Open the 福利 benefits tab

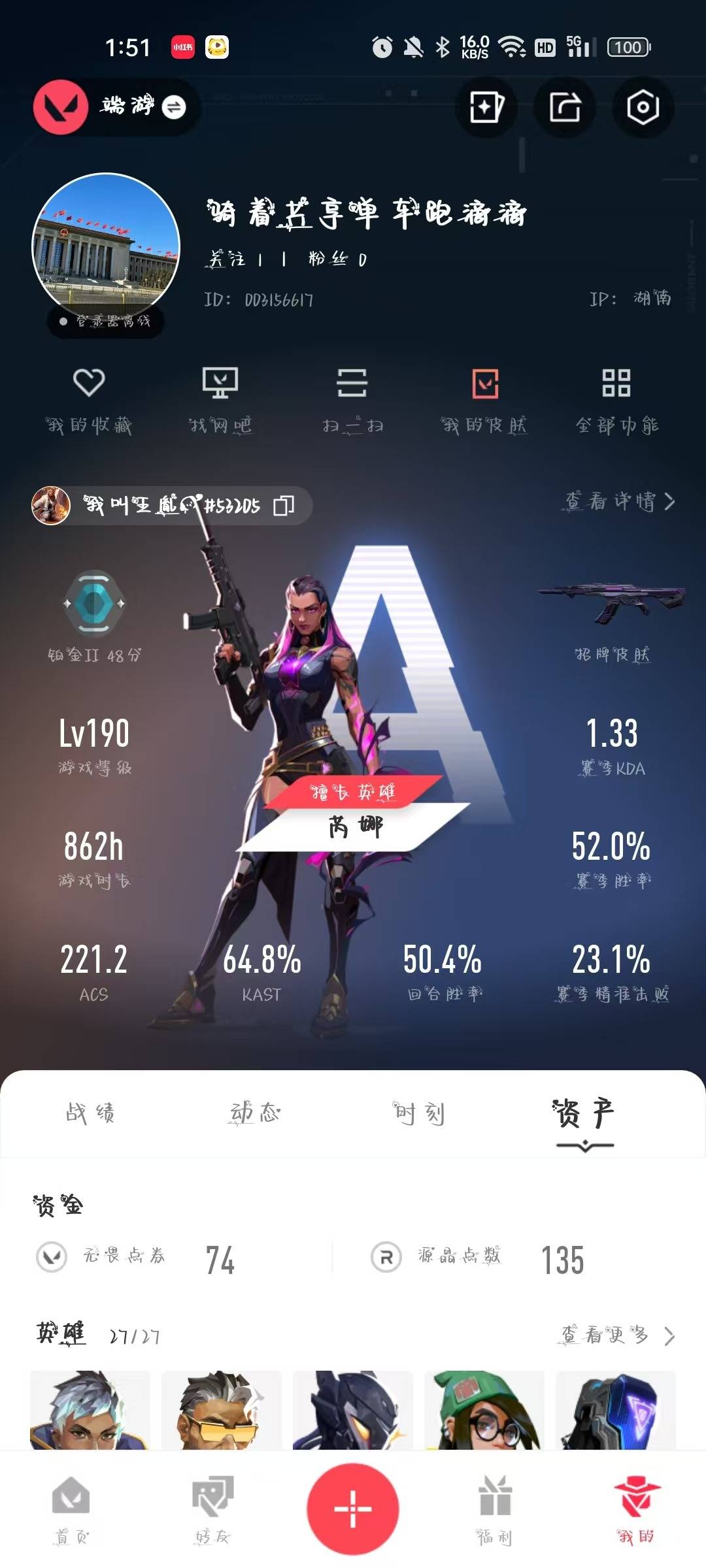click(494, 1510)
